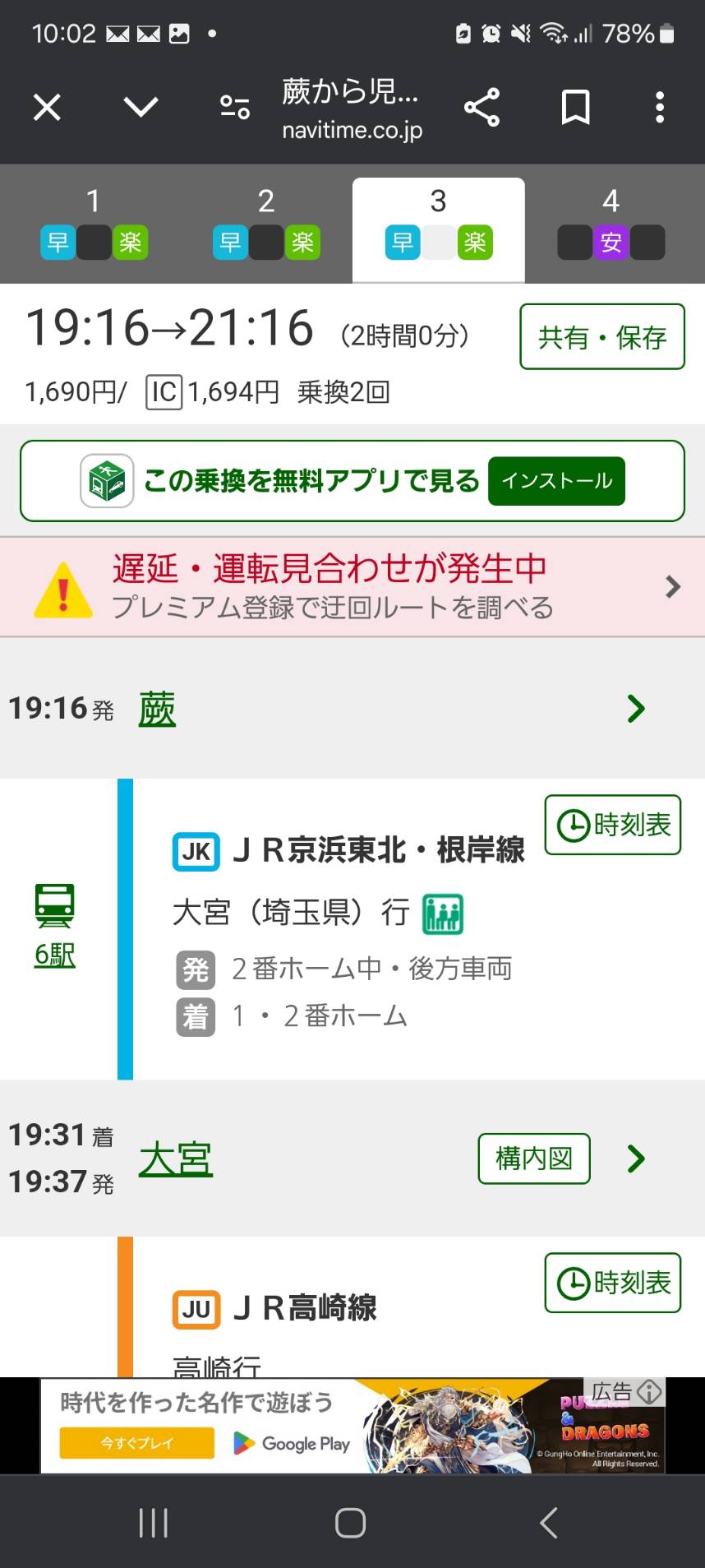Open the 大宮 station link
Viewport: 705px width, 1568px height.
pos(176,1159)
